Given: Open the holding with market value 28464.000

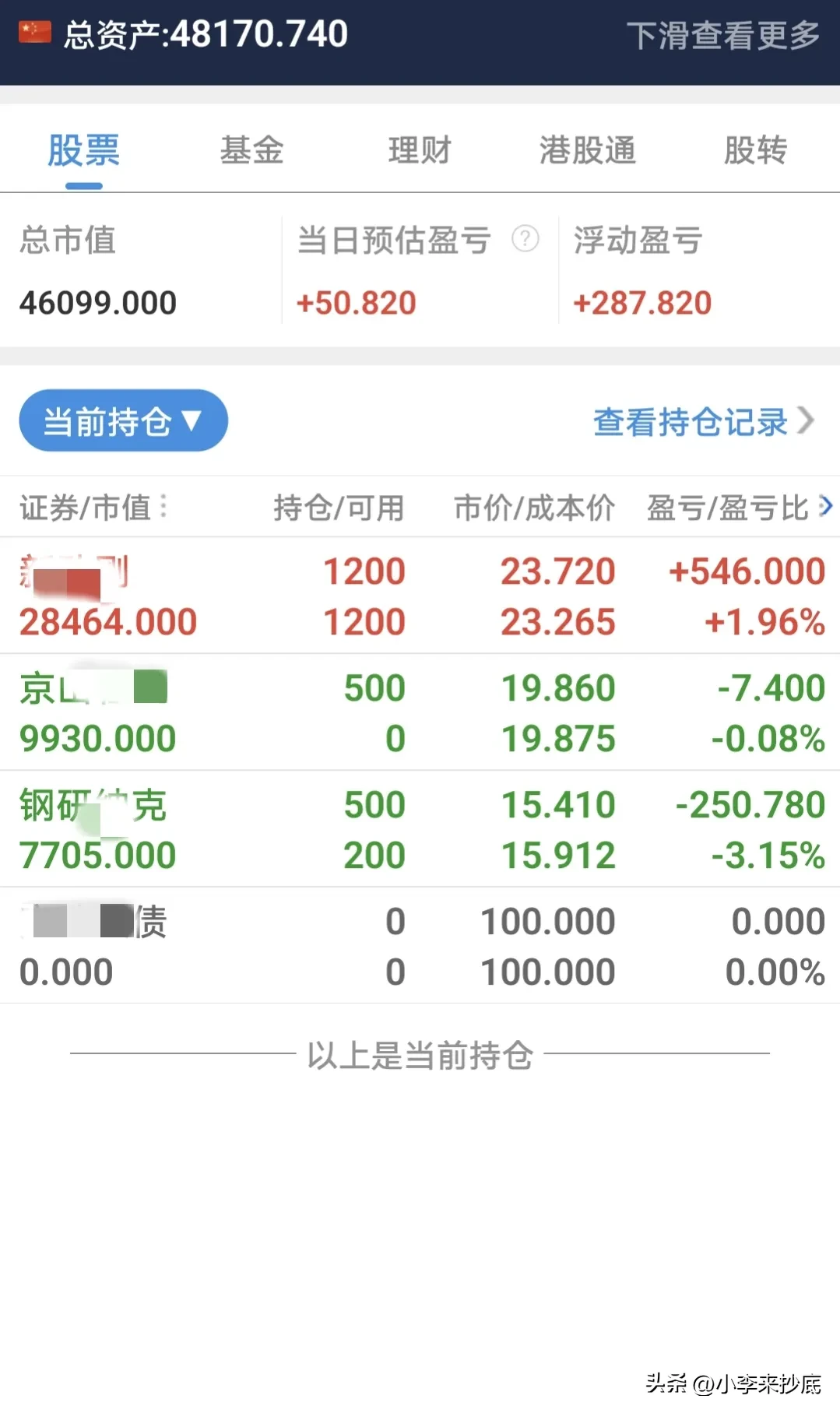Looking at the screenshot, I should (420, 596).
